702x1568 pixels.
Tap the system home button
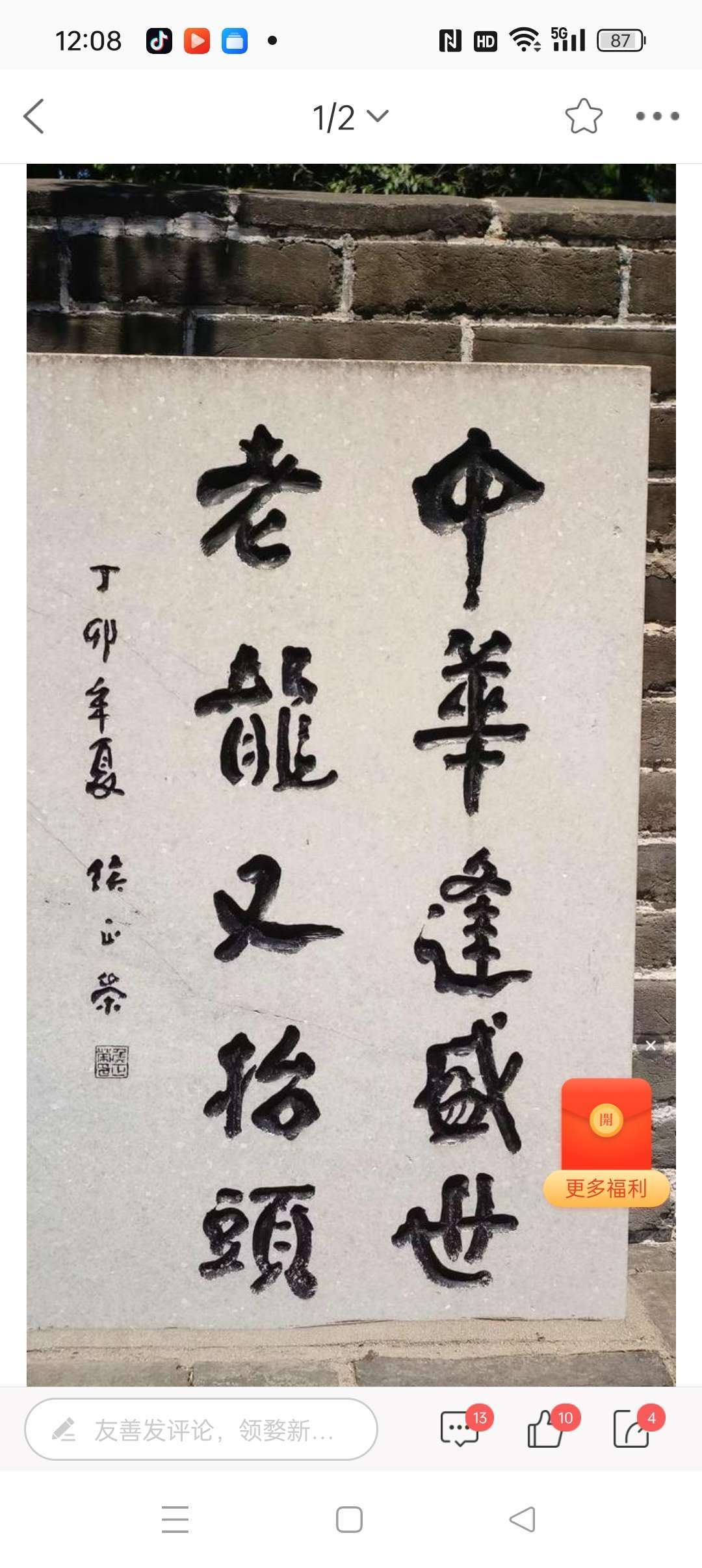pyautogui.click(x=349, y=1520)
